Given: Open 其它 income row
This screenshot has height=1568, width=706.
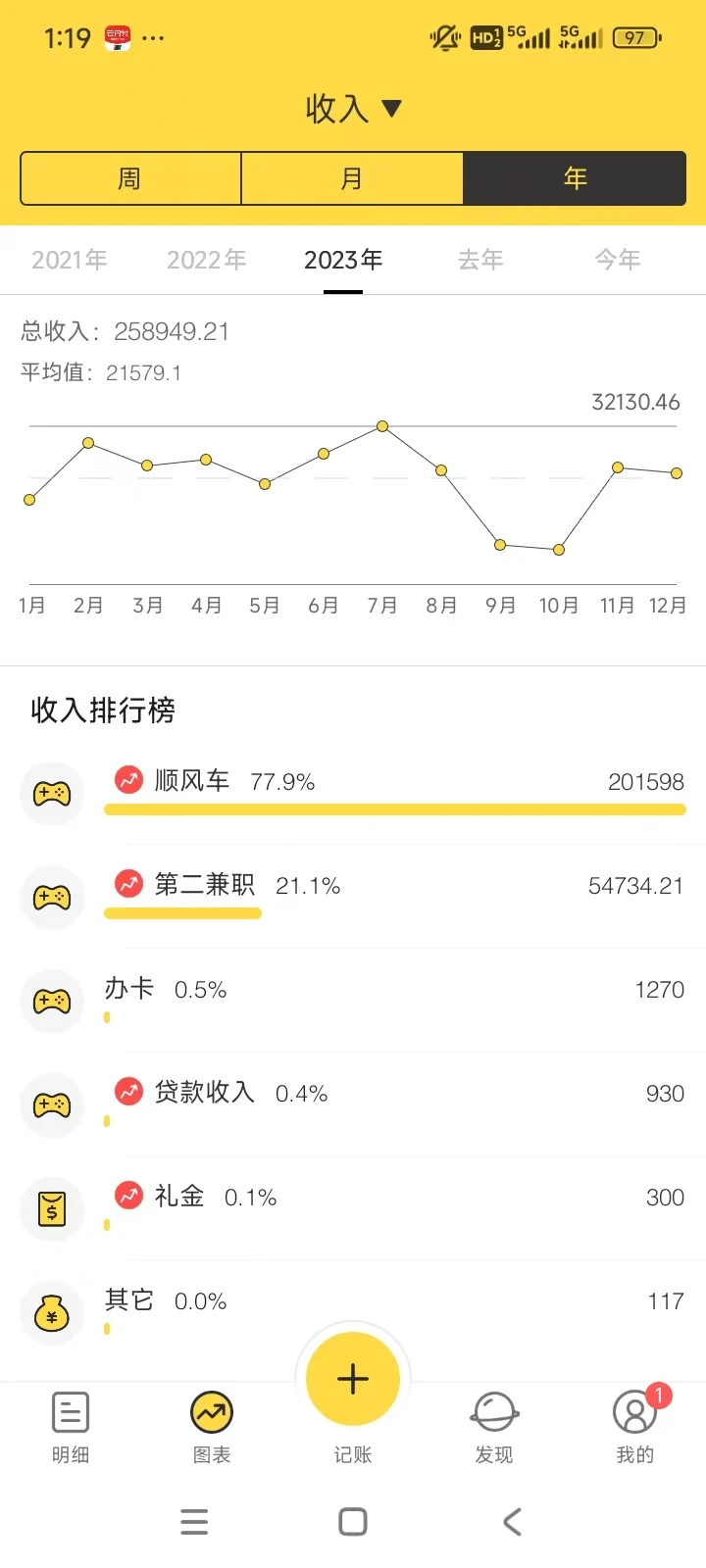Looking at the screenshot, I should click(x=353, y=1311).
